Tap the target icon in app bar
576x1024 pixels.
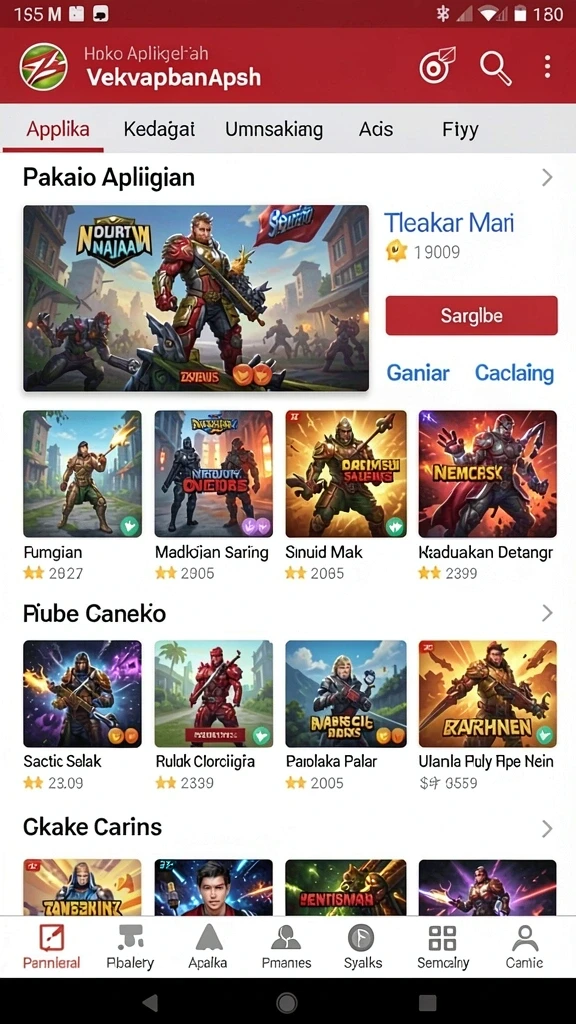[x=437, y=65]
